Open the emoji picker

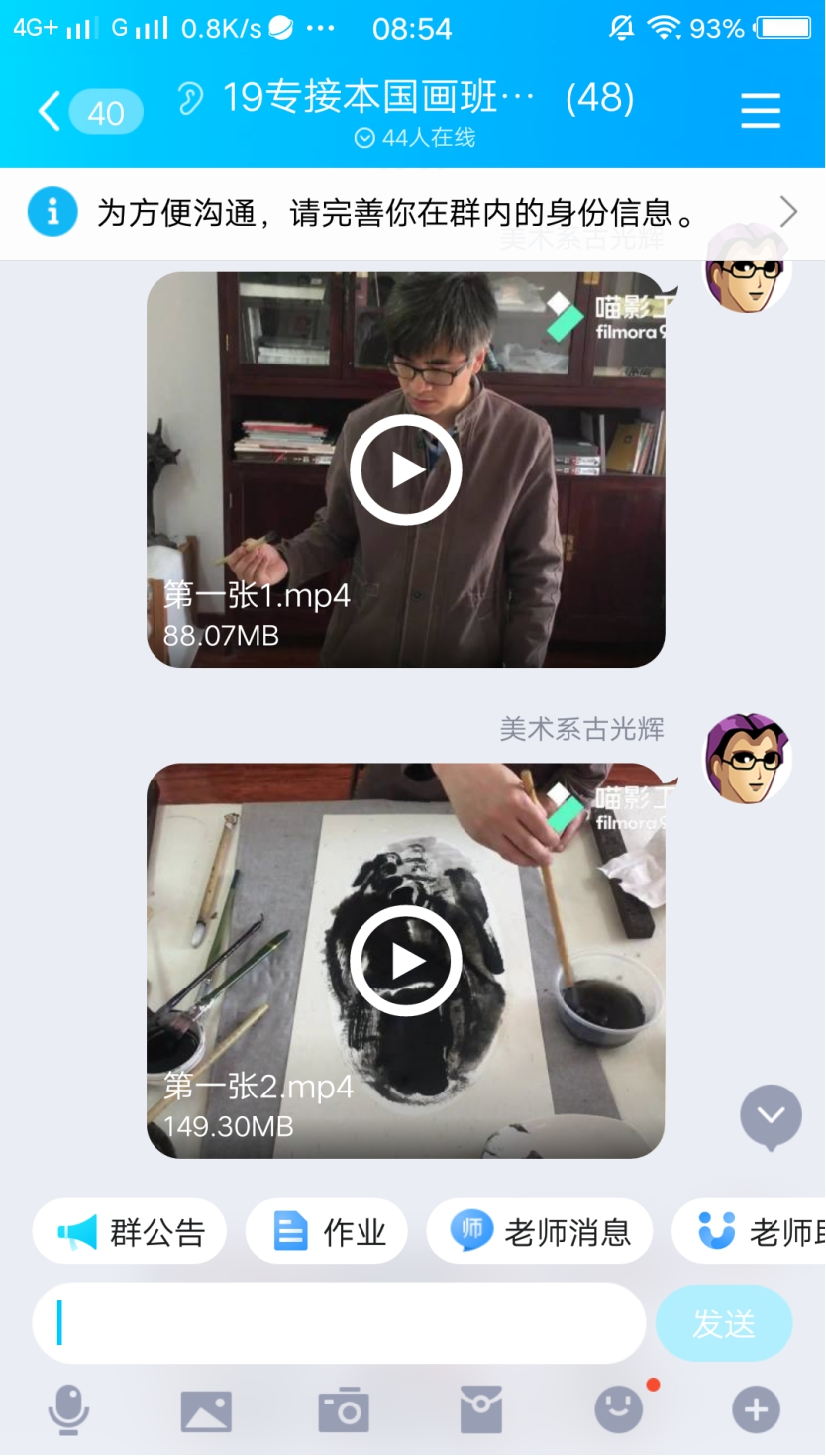point(619,1409)
